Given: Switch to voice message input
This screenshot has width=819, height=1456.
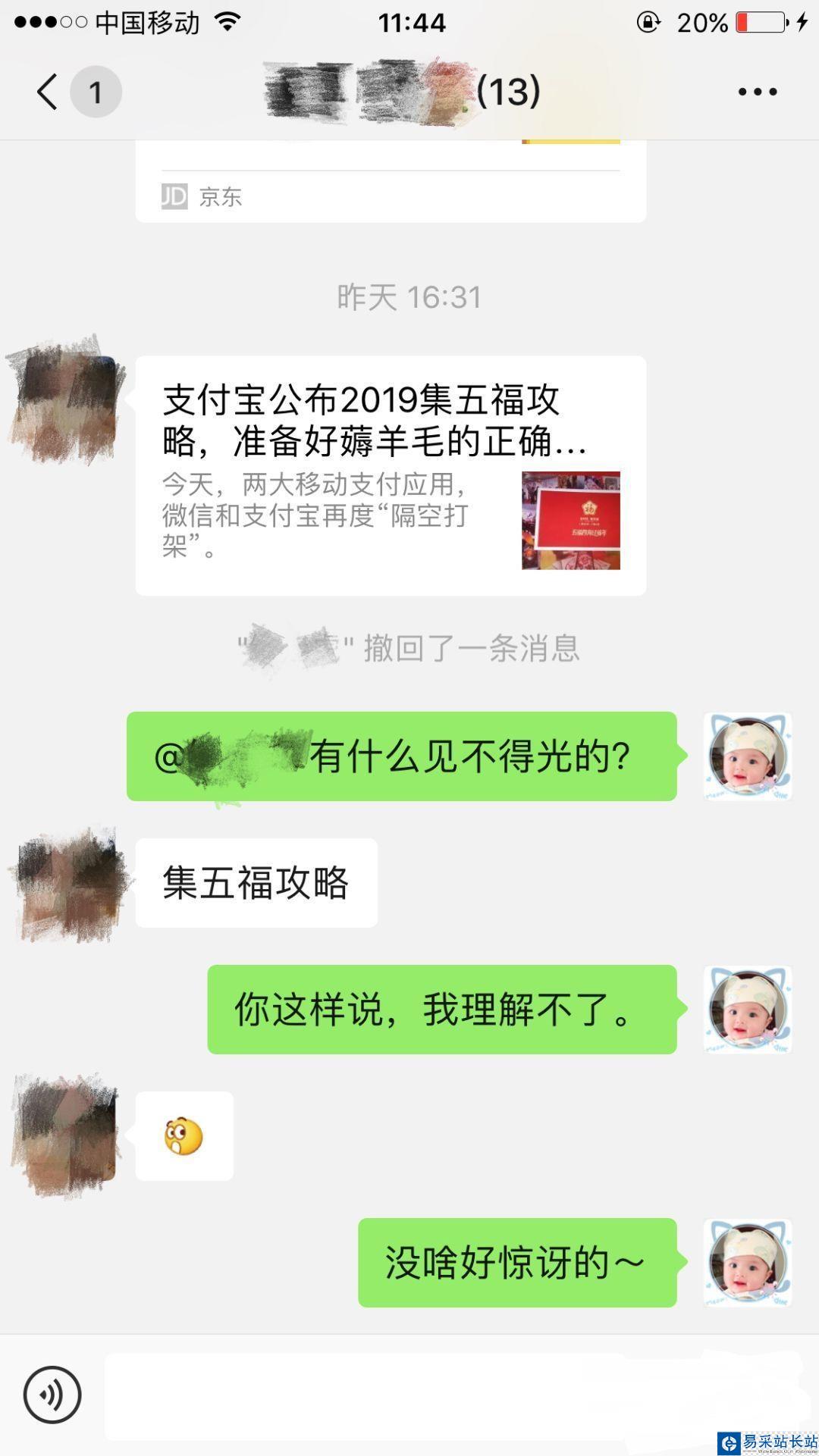Looking at the screenshot, I should click(52, 1395).
